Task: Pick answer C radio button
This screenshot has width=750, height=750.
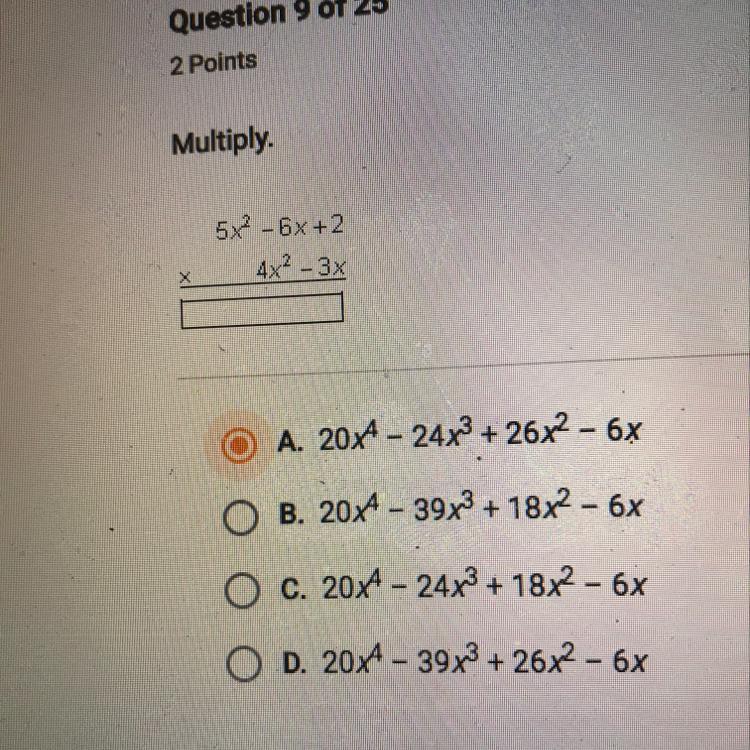Action: 243,591
